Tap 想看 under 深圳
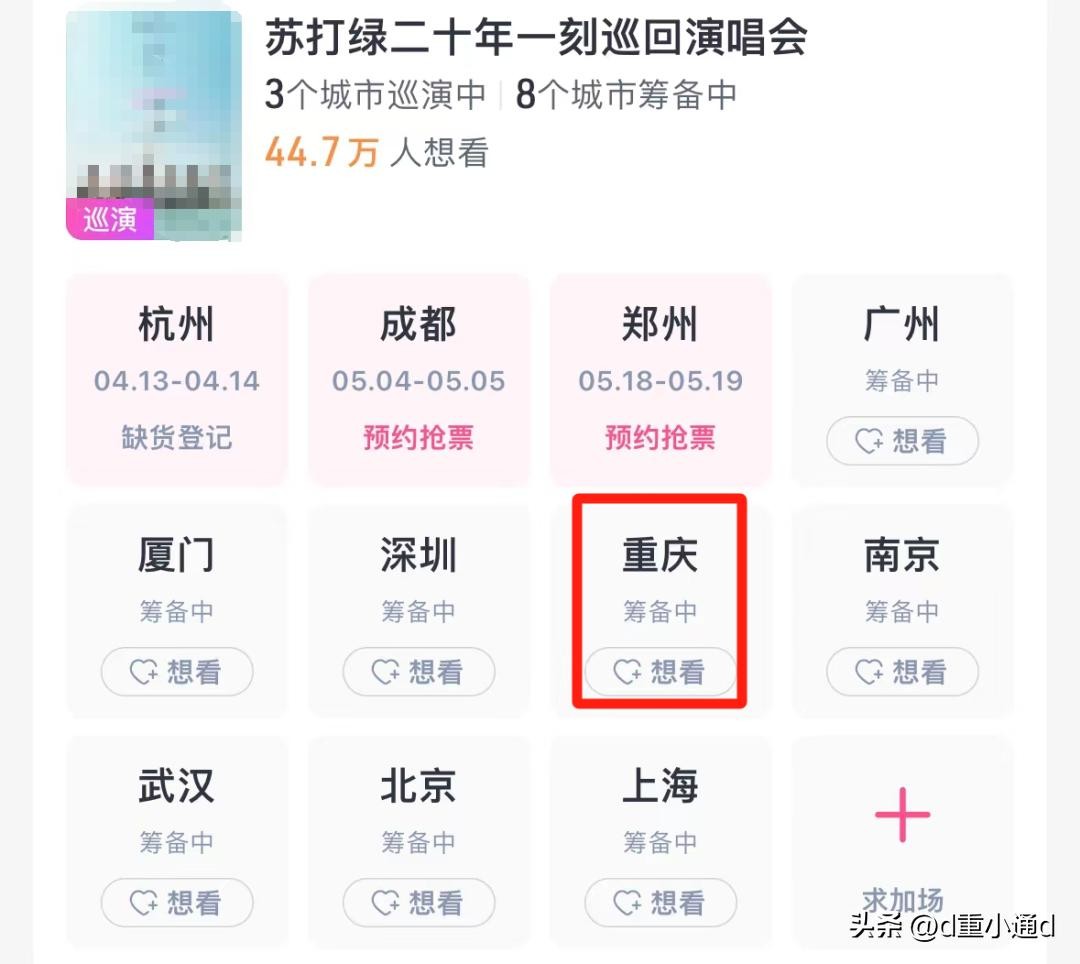The image size is (1080, 964). pyautogui.click(x=418, y=672)
